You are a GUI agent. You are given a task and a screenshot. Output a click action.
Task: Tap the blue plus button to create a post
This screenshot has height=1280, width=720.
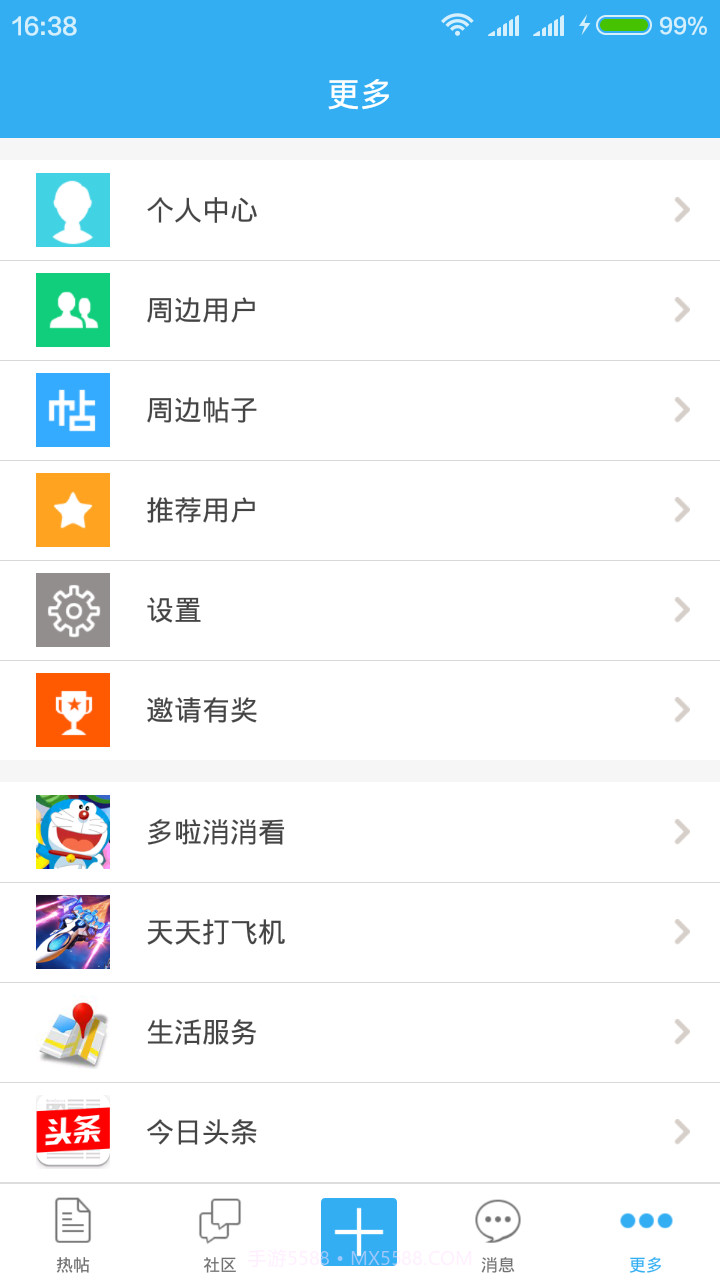coord(360,1228)
